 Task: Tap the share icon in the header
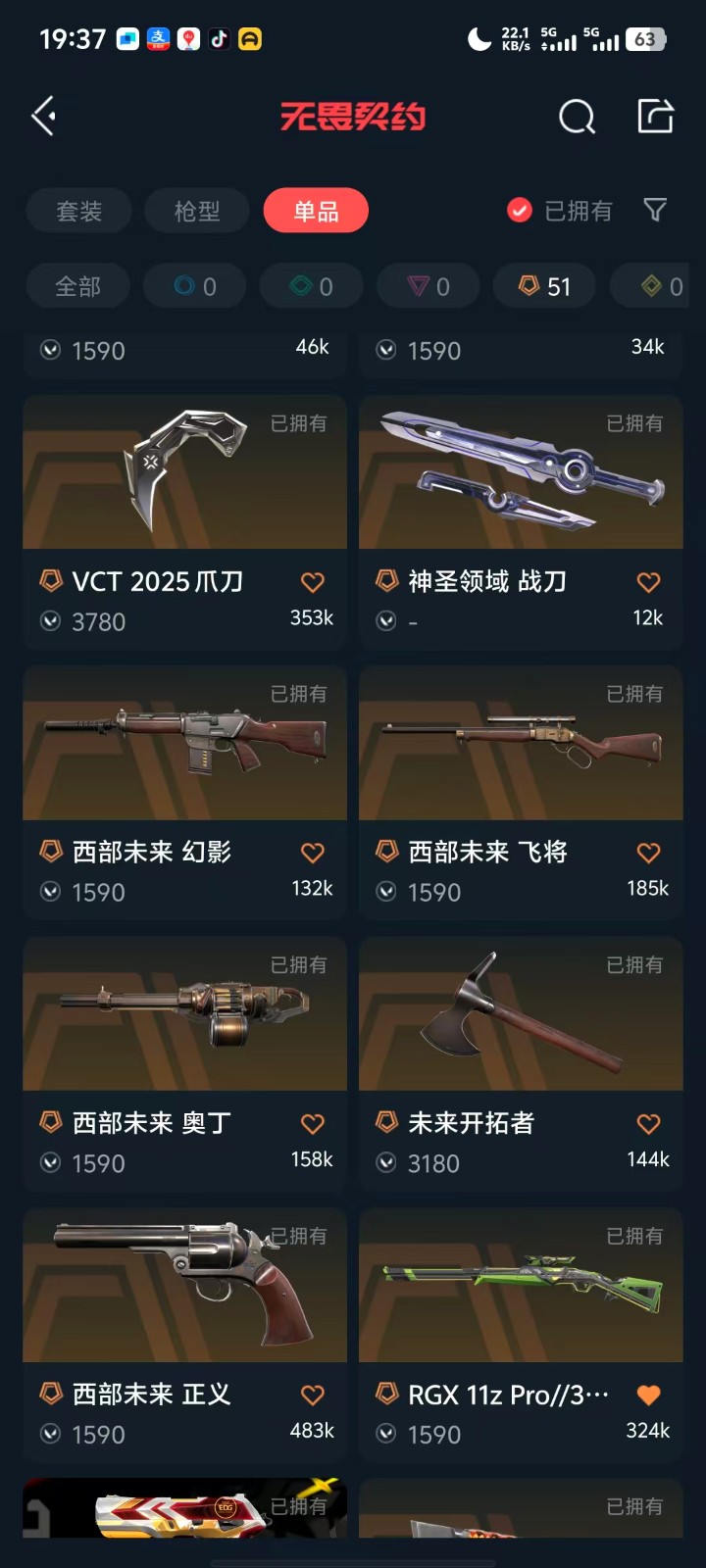click(x=655, y=116)
